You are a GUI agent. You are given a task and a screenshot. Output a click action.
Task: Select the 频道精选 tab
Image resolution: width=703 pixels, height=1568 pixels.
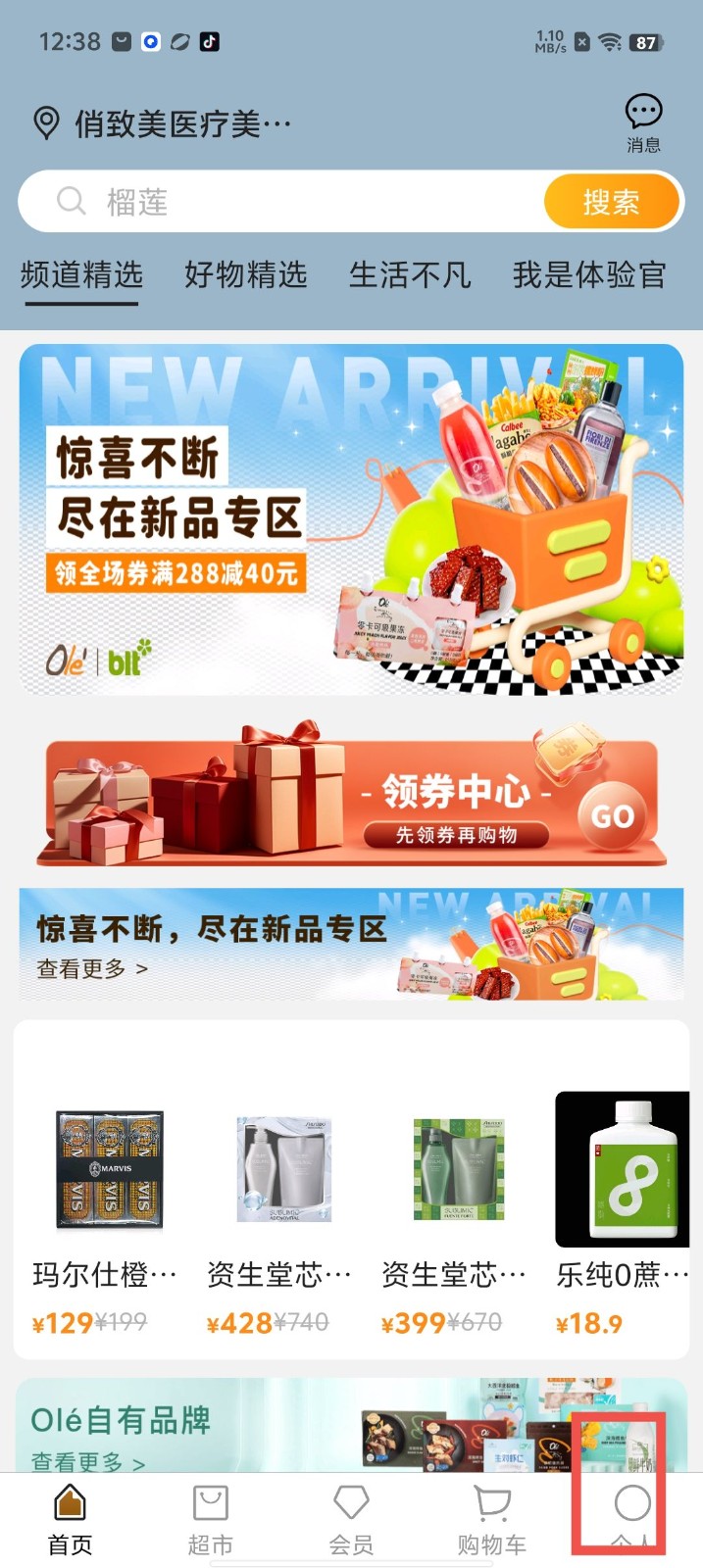(81, 275)
